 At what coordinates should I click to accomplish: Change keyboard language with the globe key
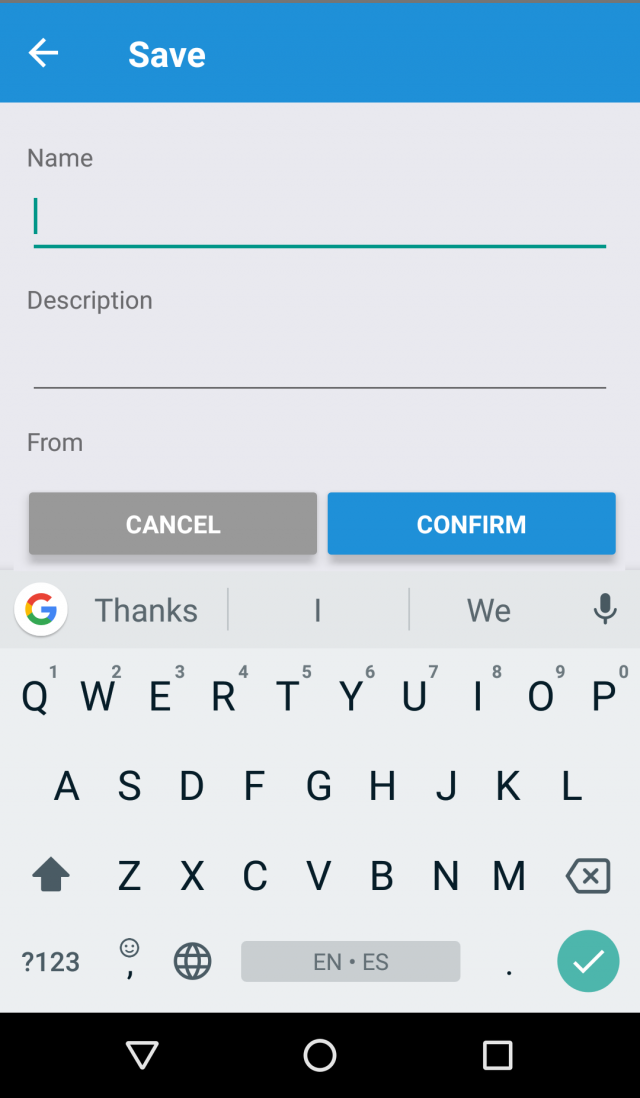[192, 962]
